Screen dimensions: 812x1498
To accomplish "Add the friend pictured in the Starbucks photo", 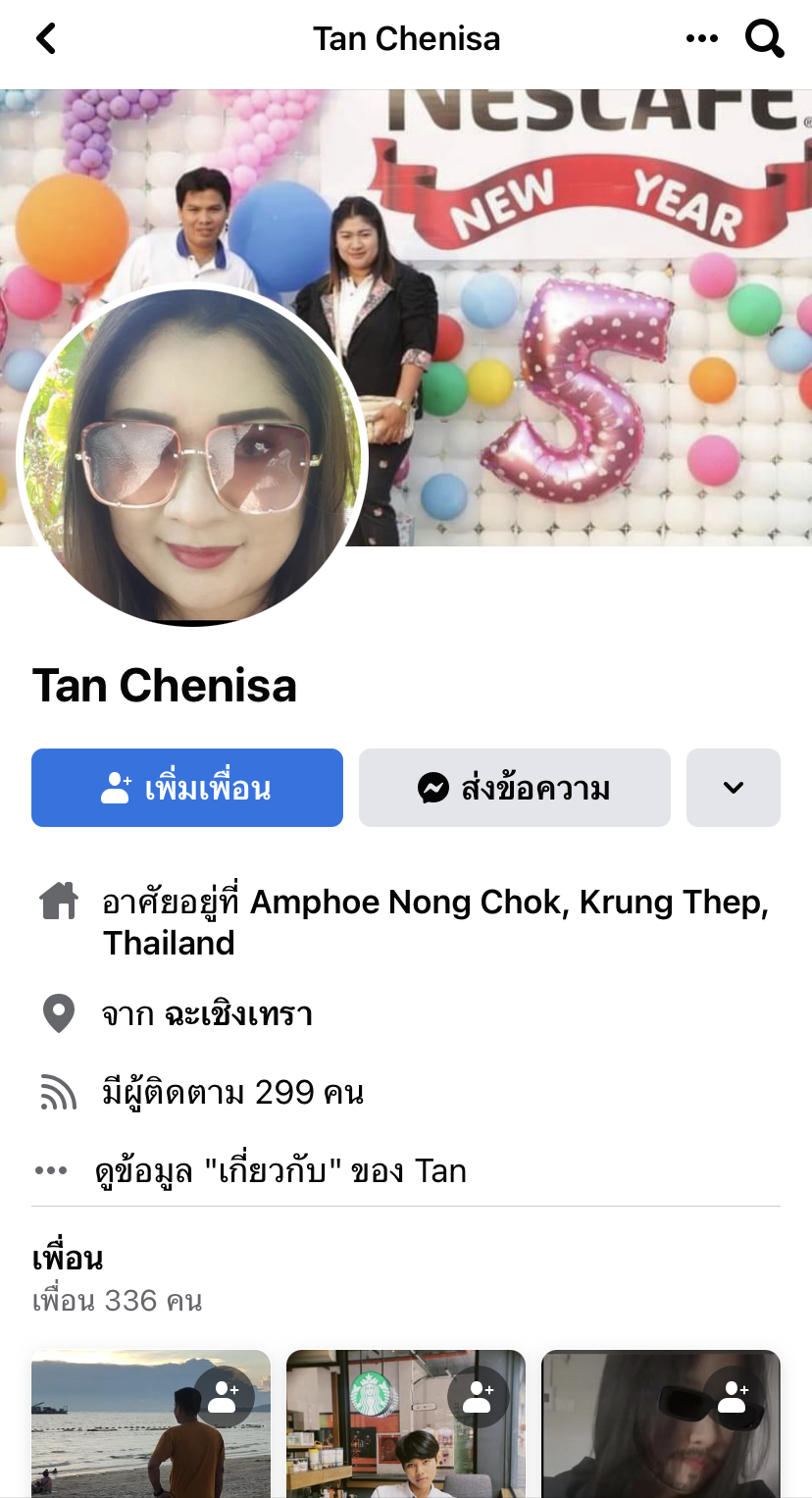I will click(478, 1397).
